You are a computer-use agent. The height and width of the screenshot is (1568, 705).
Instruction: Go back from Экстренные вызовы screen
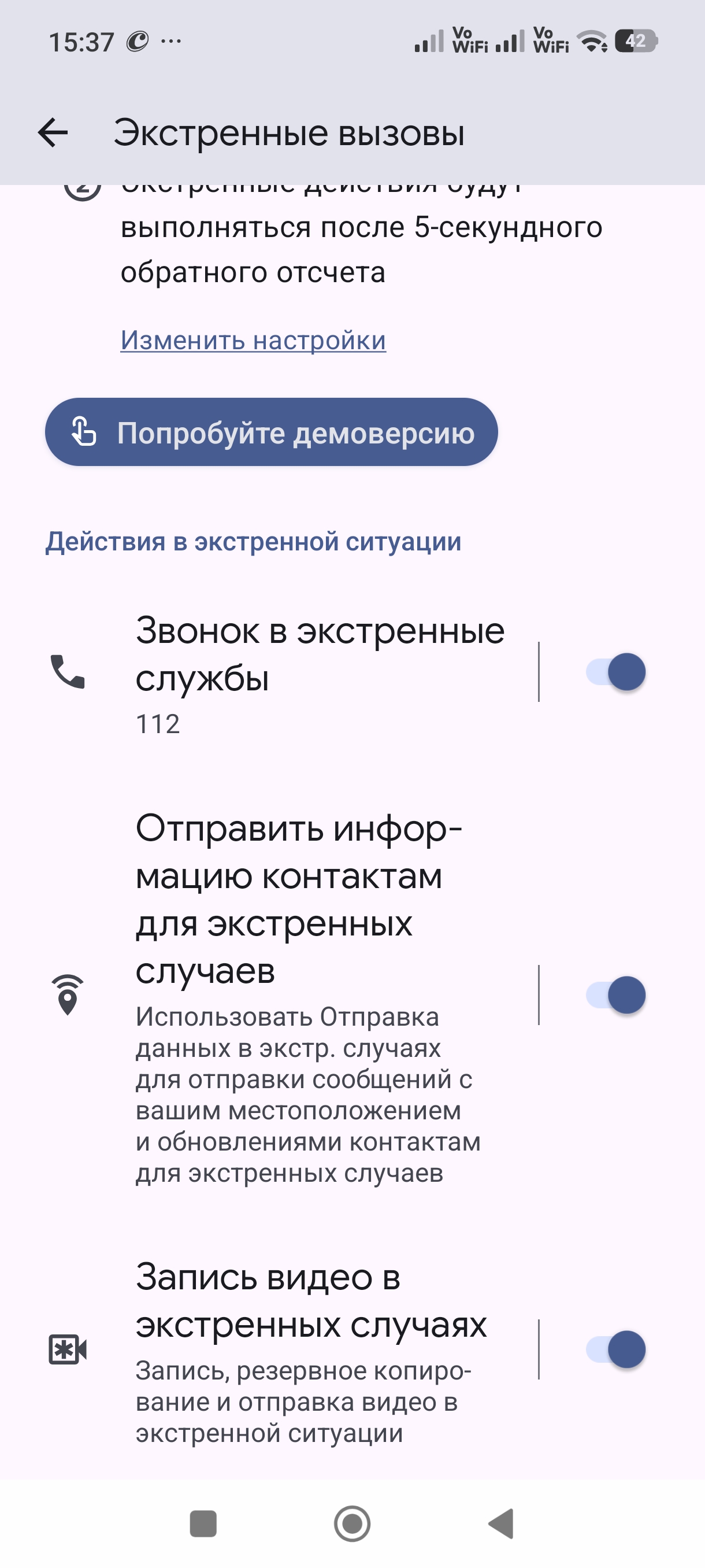pos(53,133)
